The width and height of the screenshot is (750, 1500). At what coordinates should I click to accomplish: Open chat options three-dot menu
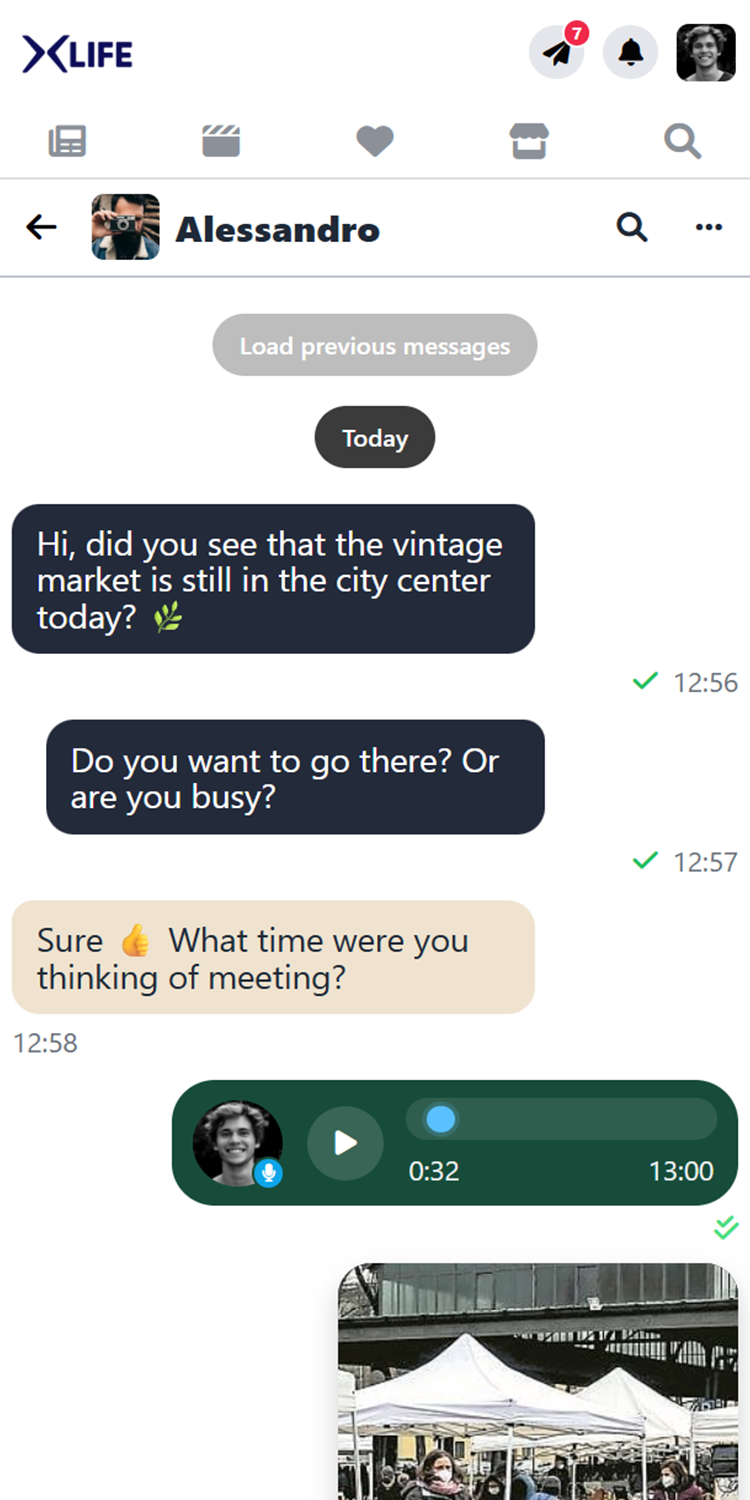708,228
